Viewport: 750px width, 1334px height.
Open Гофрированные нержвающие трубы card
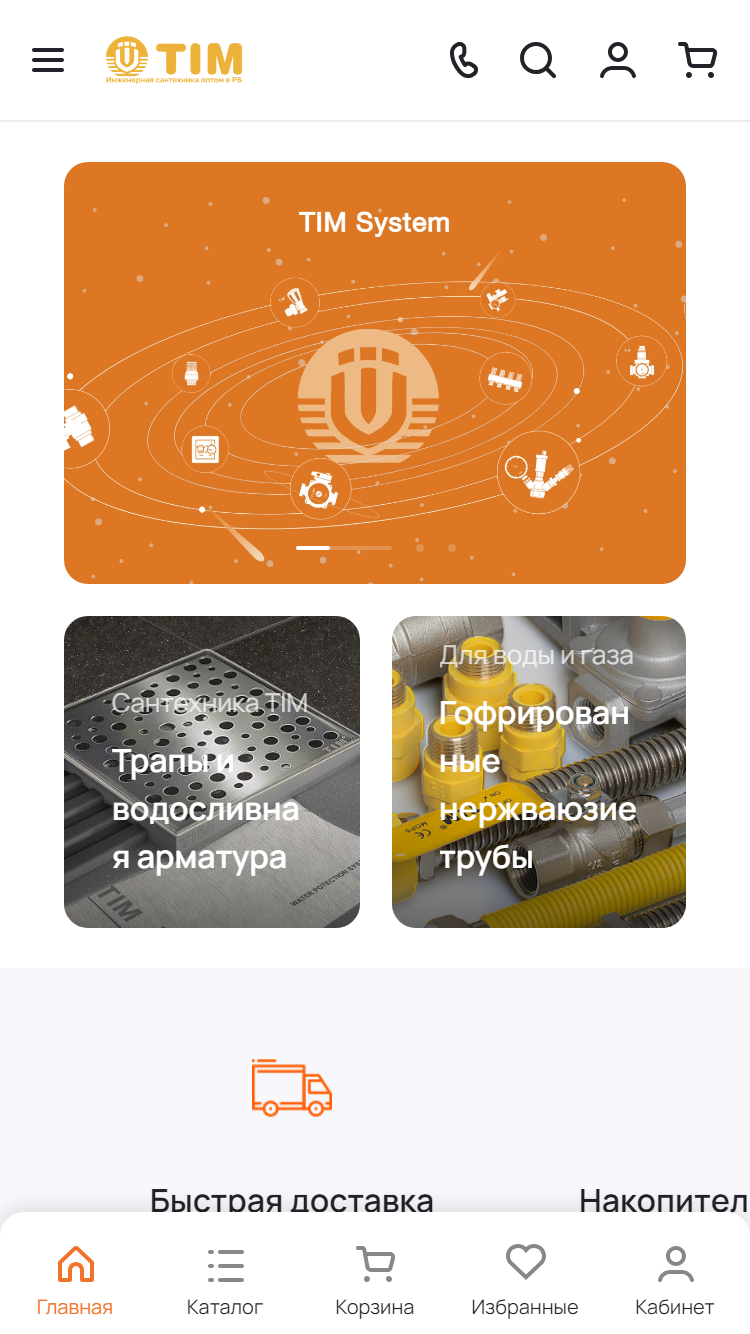click(x=539, y=772)
